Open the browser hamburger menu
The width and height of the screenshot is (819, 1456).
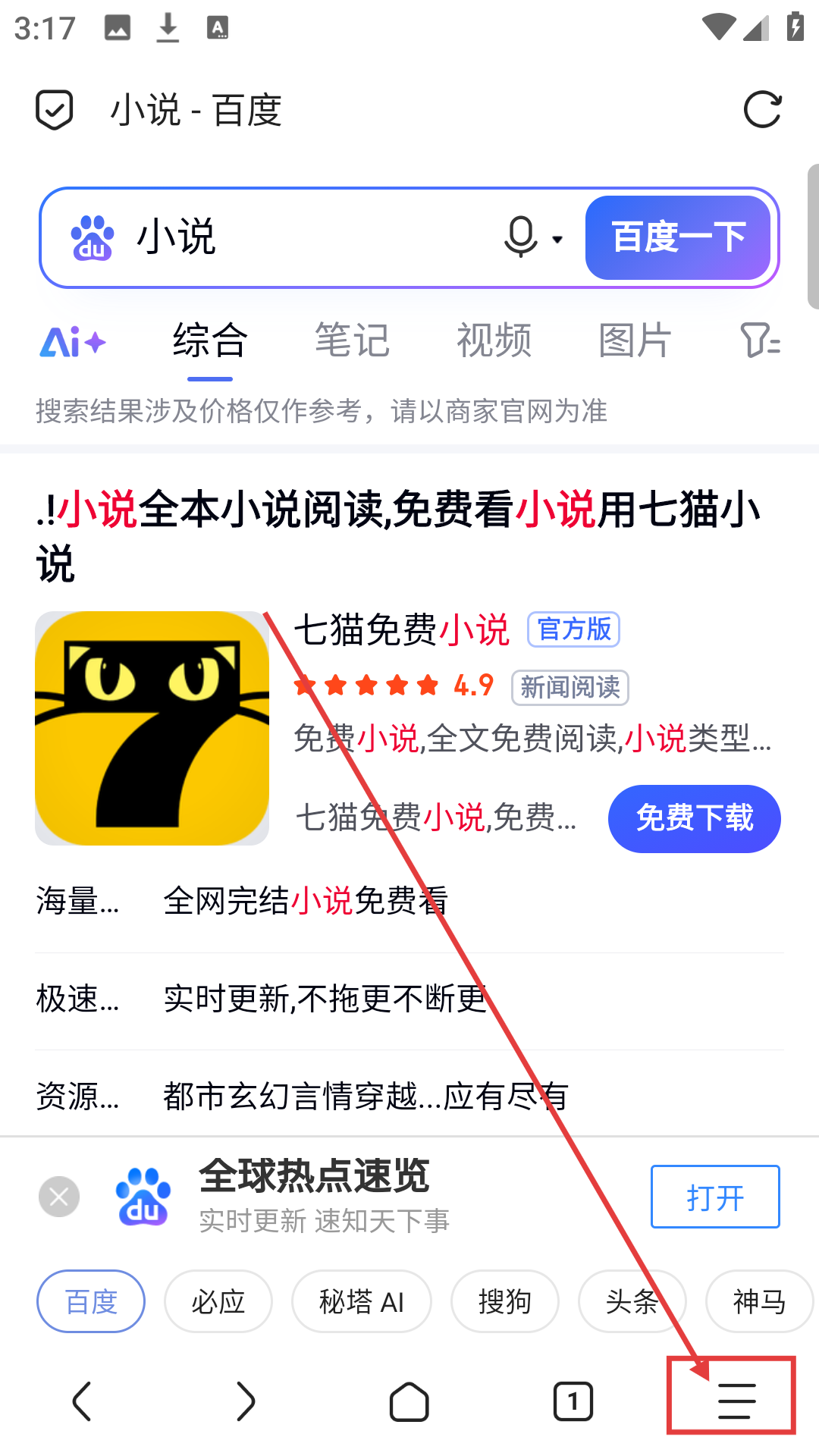tap(736, 1401)
